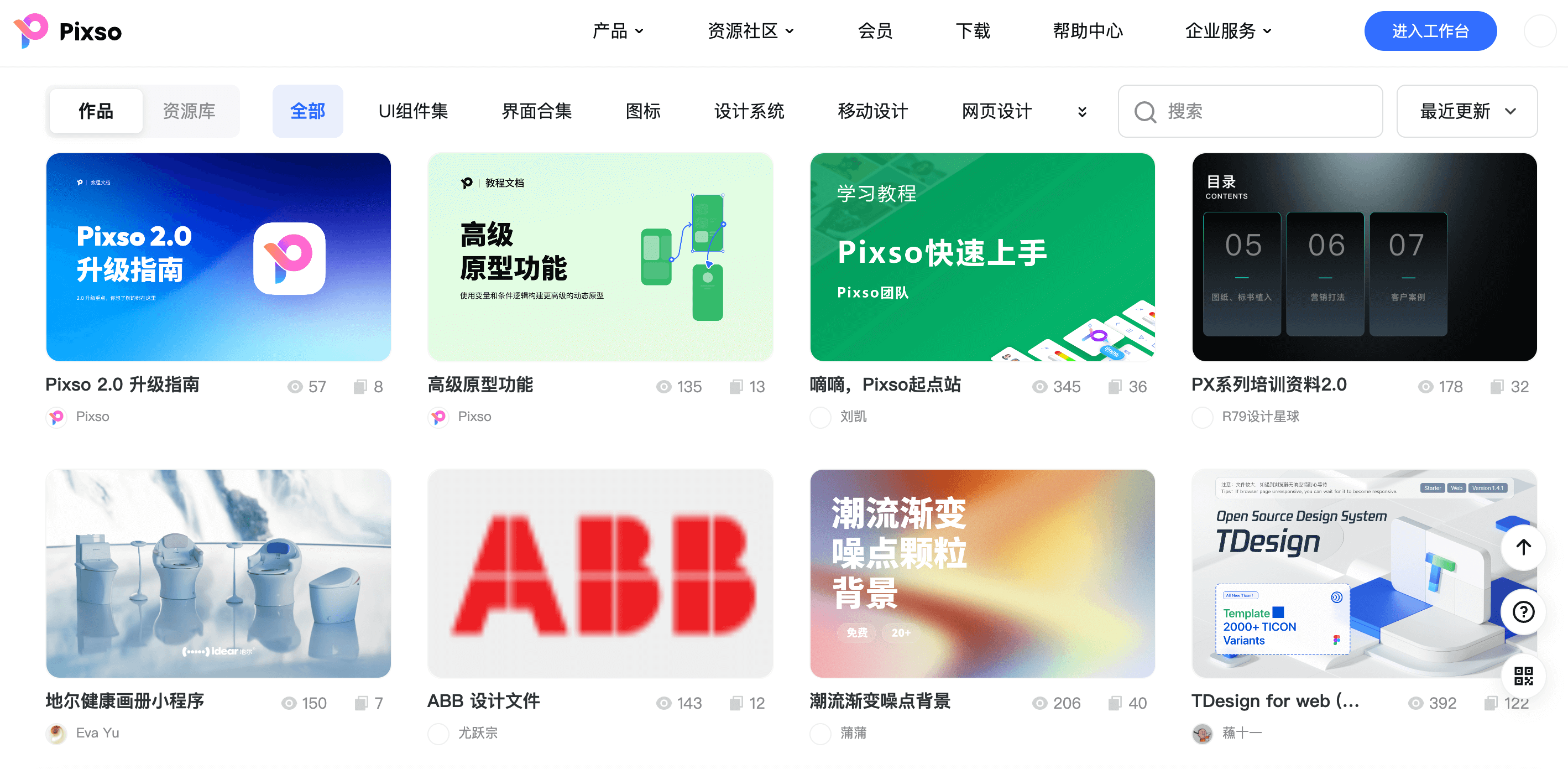
Task: Expand the 资源社区 menu
Action: coord(750,31)
